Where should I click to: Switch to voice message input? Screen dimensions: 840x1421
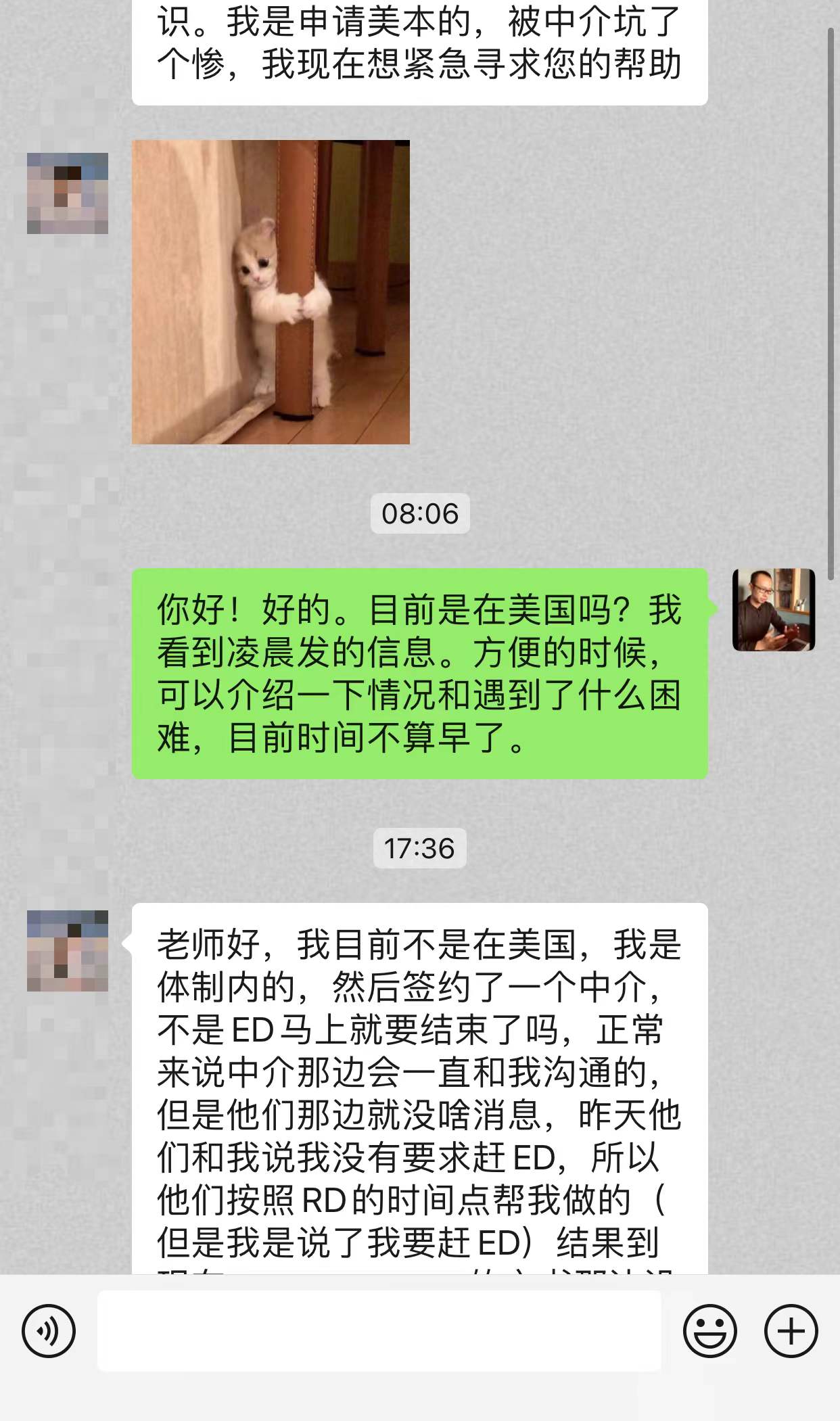click(x=49, y=1330)
